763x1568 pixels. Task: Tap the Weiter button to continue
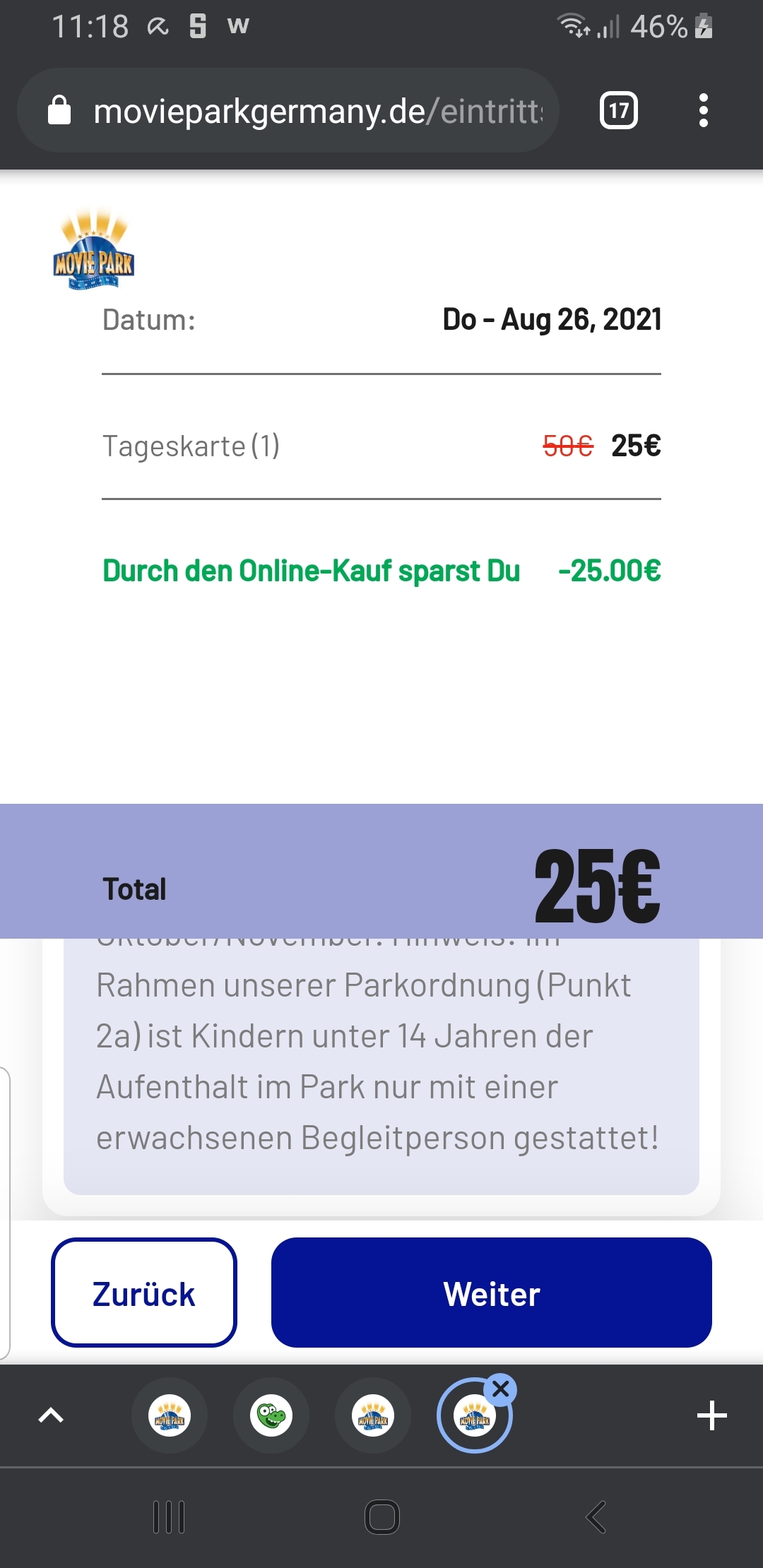tap(491, 1293)
